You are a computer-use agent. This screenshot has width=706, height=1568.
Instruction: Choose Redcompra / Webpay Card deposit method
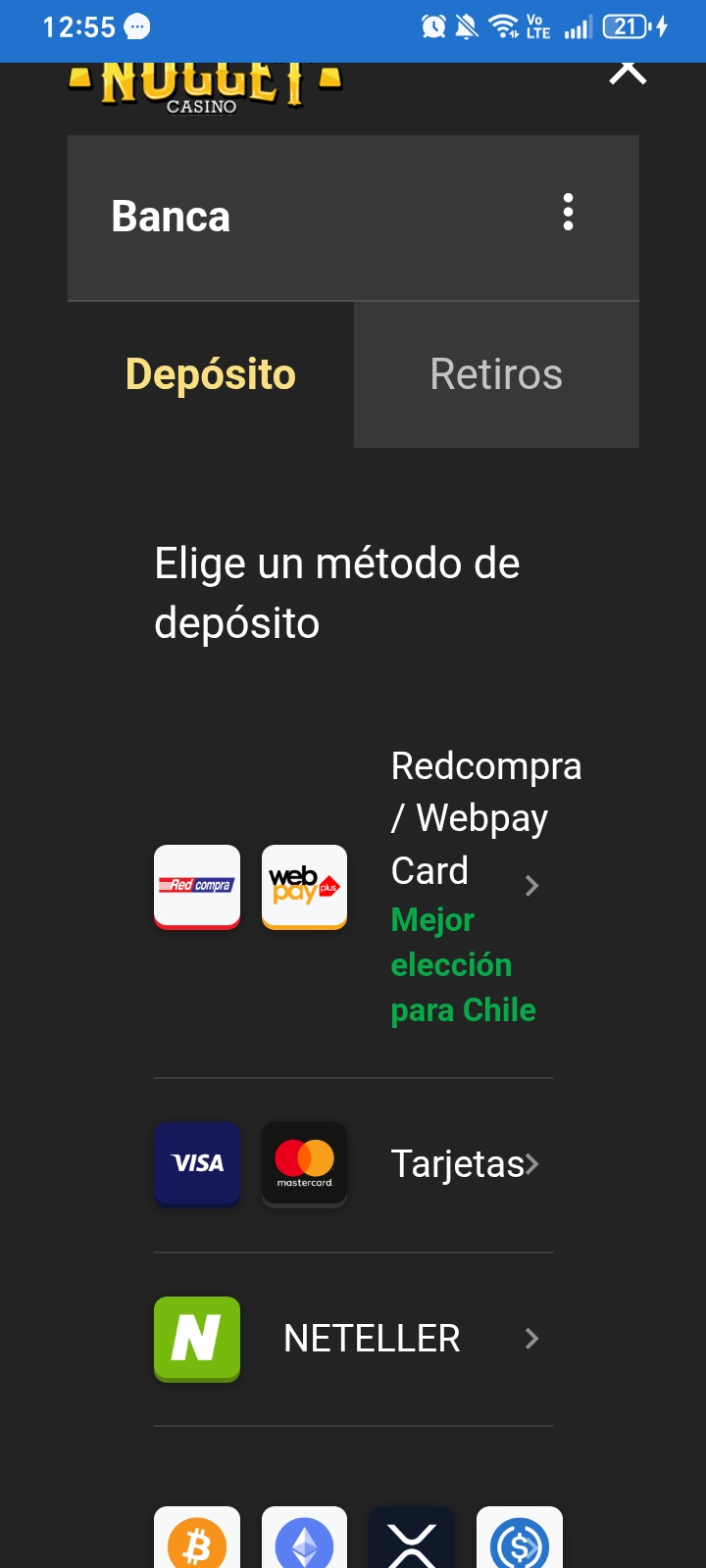tap(353, 887)
